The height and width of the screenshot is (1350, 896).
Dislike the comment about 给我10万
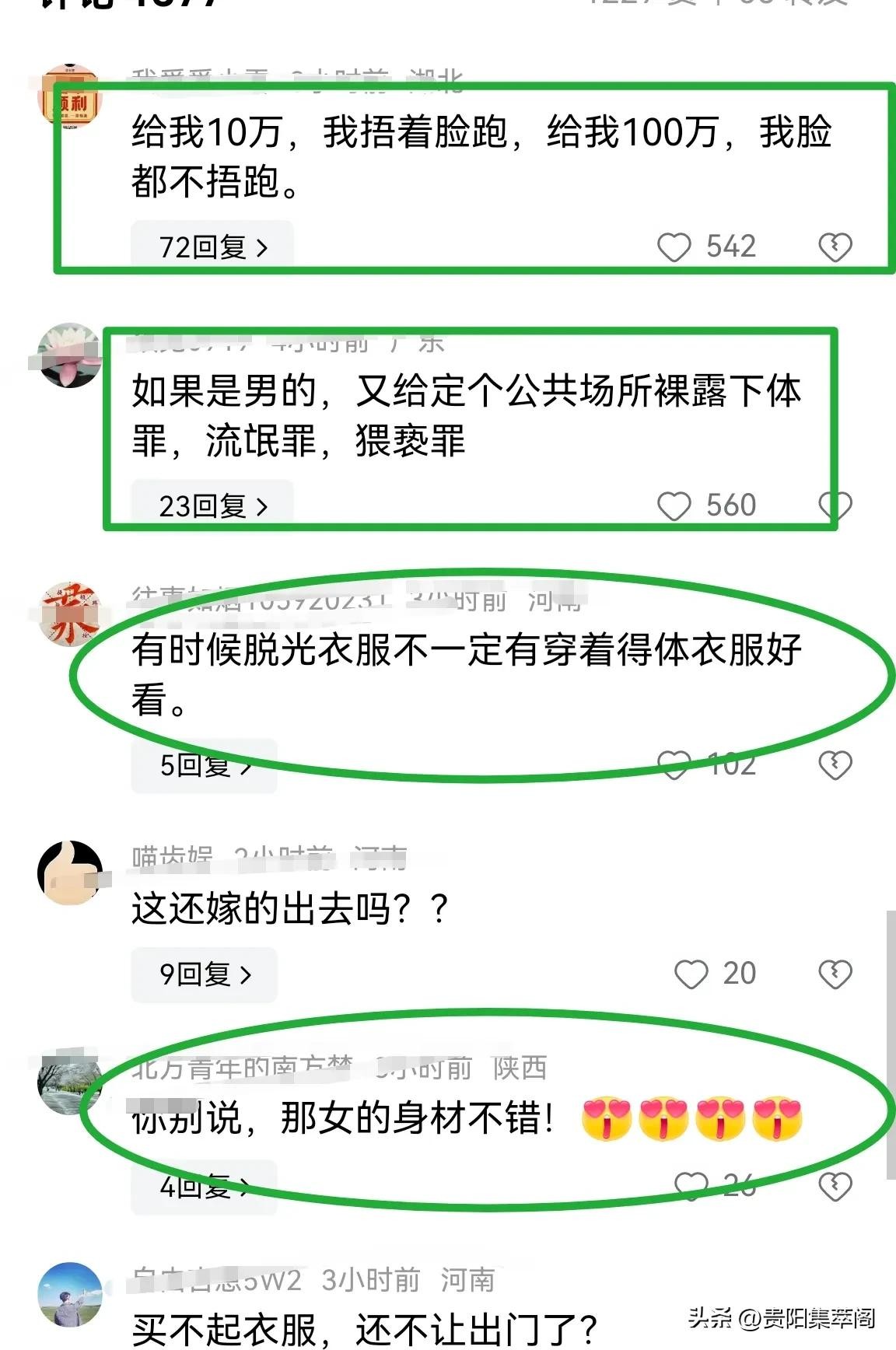pos(835,247)
